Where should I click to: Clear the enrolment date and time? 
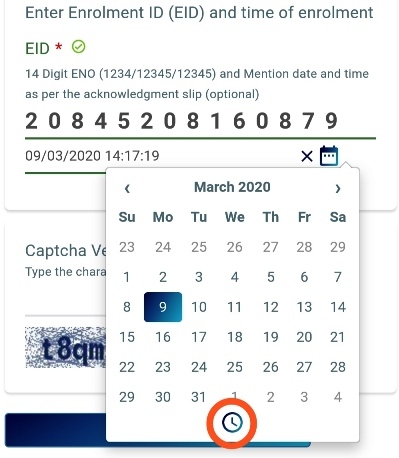[x=307, y=156]
